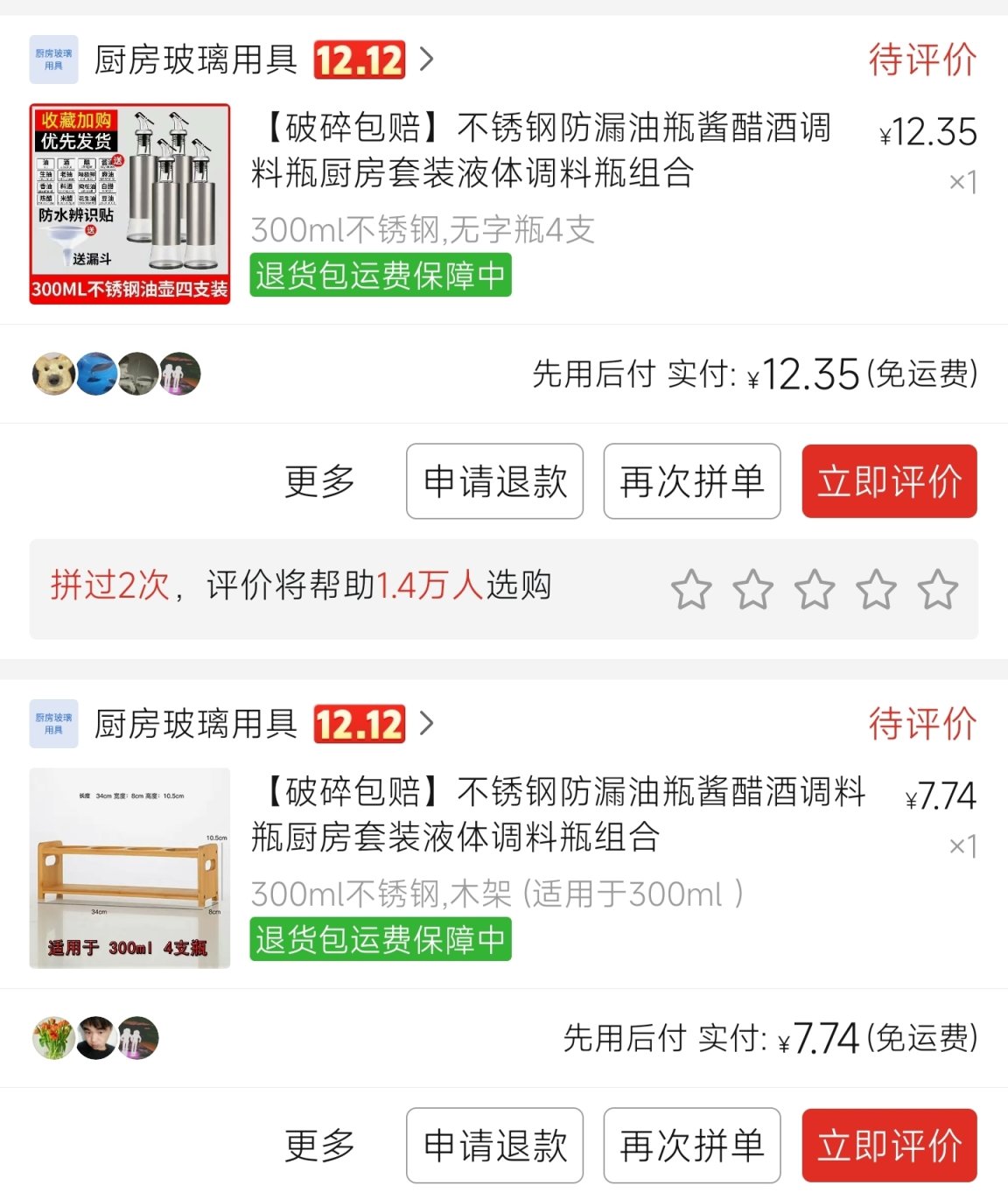Open 更多 options on first order
Screen dimensions: 1008x1199
318,481
